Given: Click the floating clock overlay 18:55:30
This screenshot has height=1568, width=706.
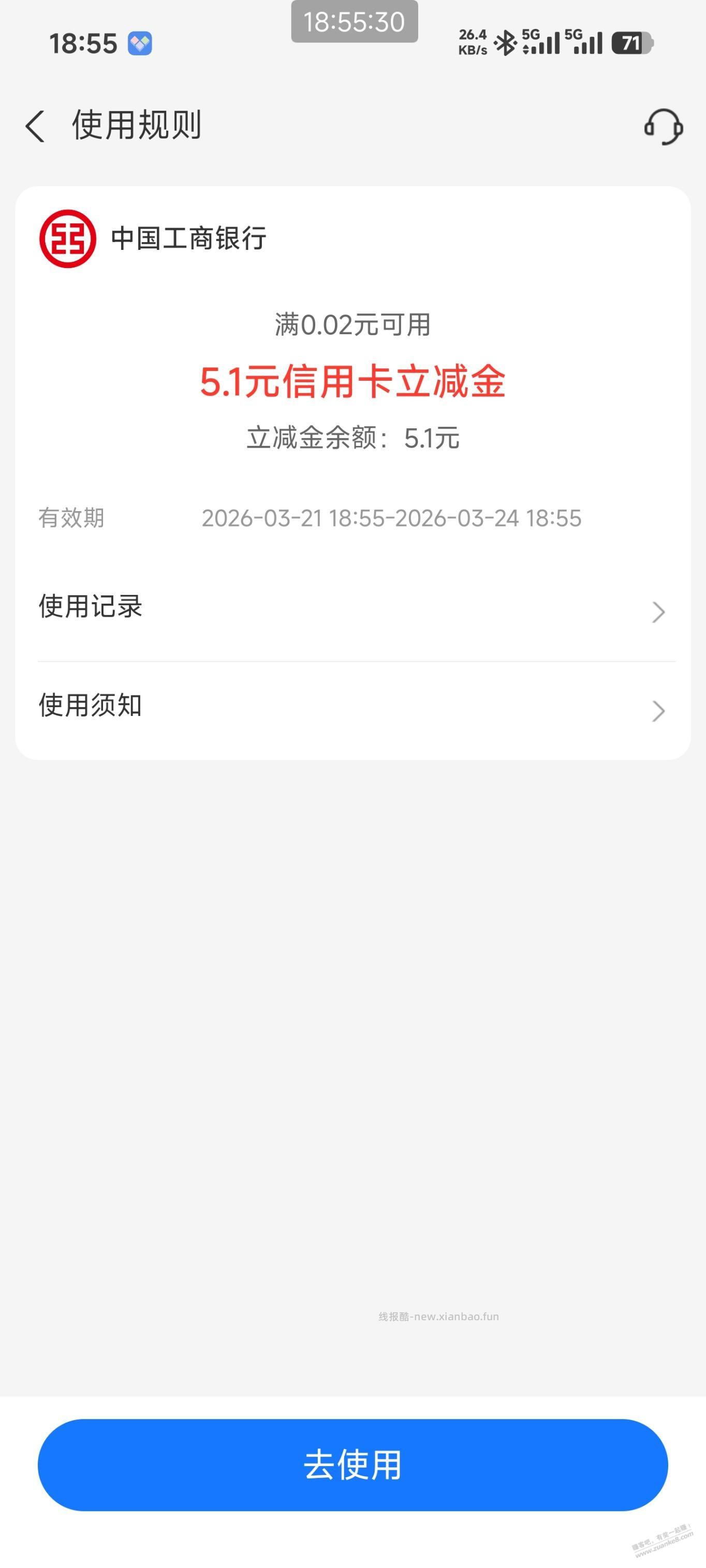Looking at the screenshot, I should [354, 22].
